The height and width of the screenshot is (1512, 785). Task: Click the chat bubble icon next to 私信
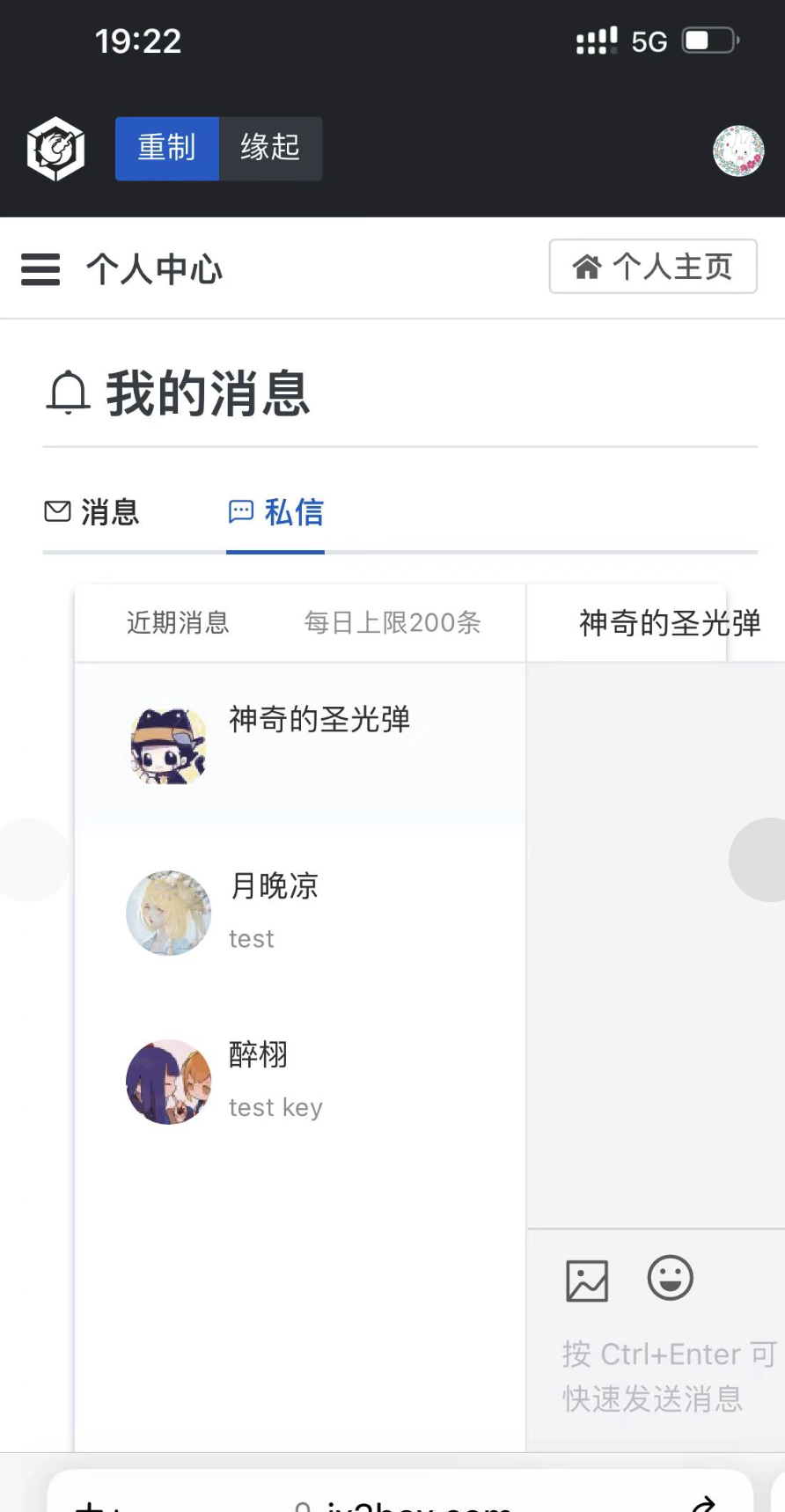coord(241,511)
